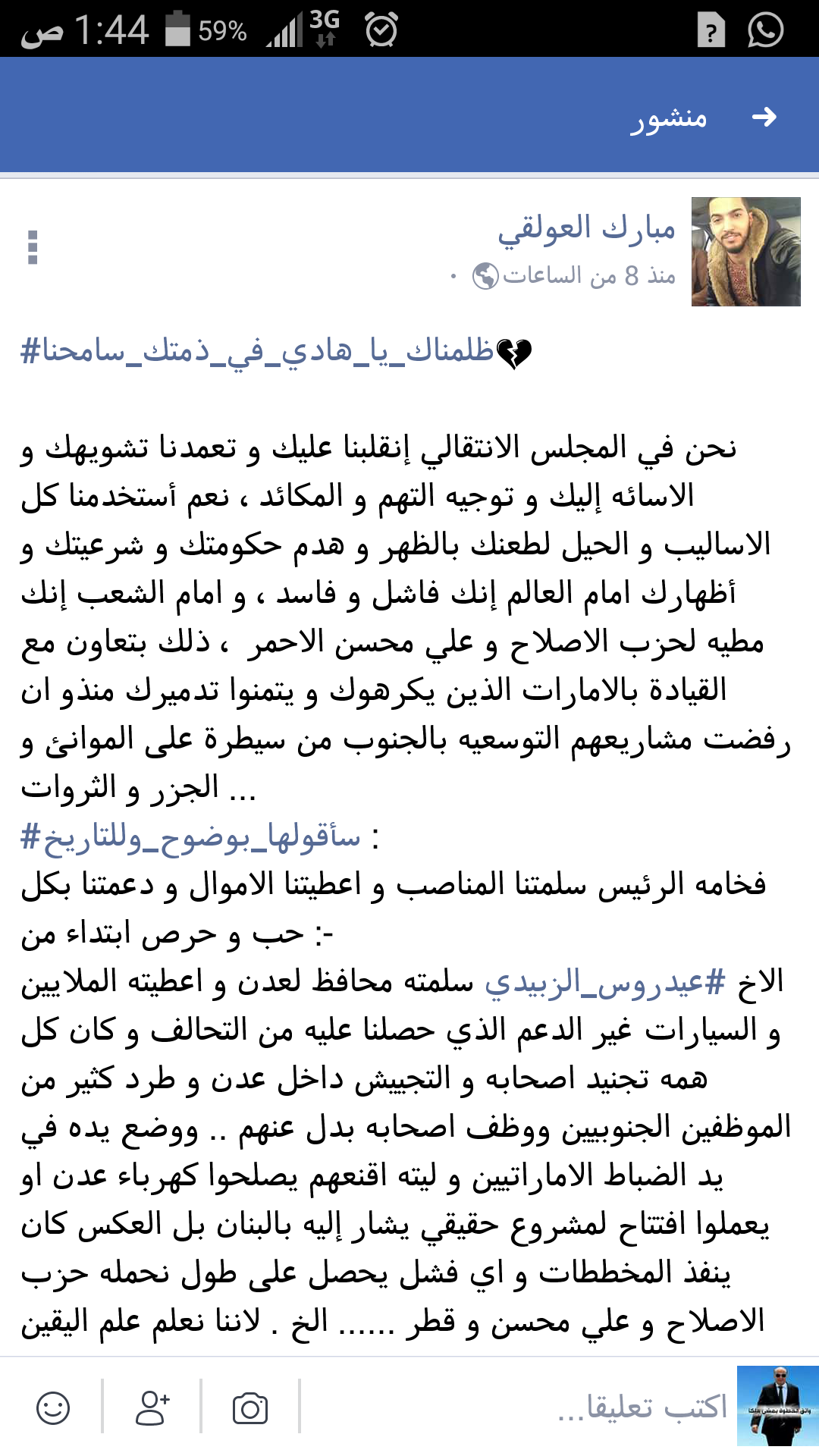Open مبارك العولقي profile picture

pyautogui.click(x=745, y=252)
